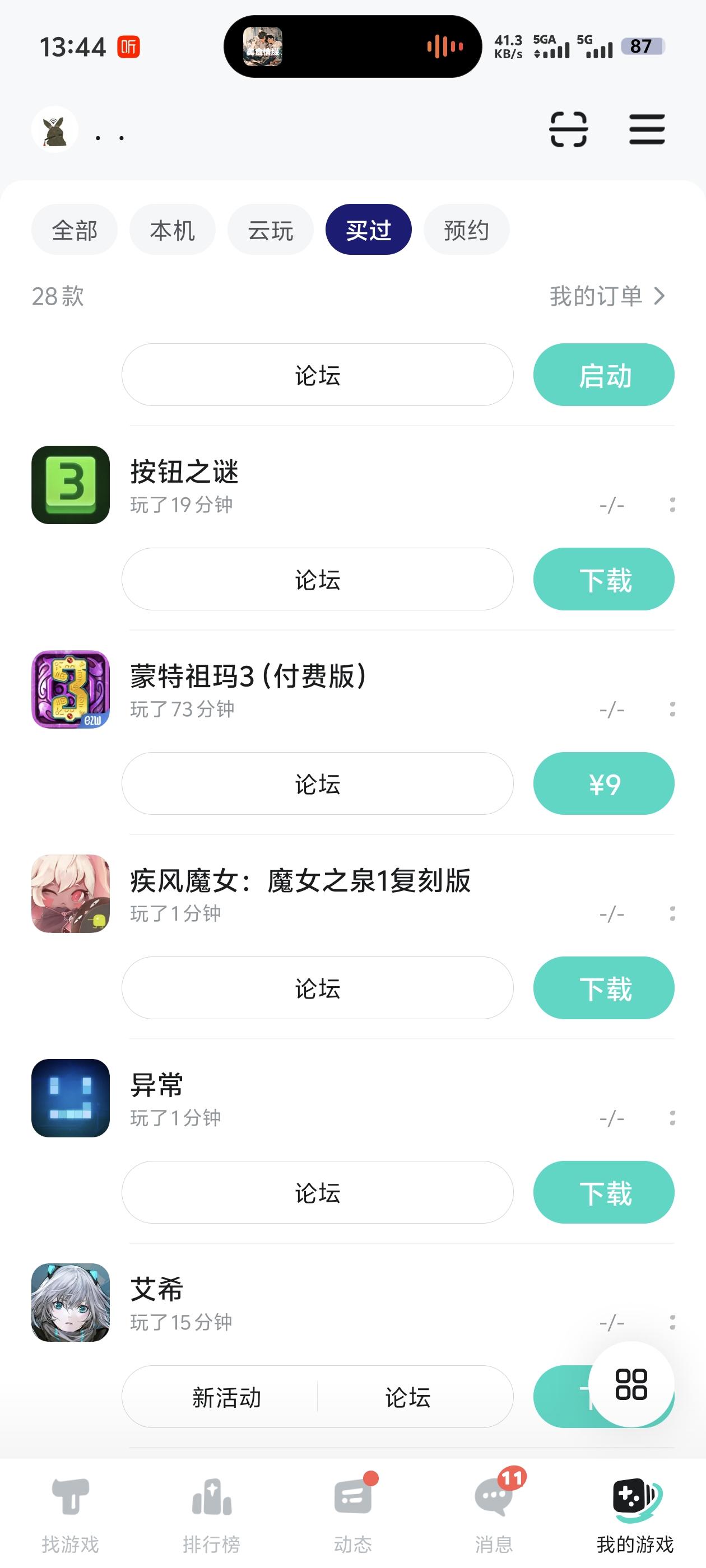This screenshot has width=706, height=1568.
Task: Download 疾风魔女：魔女之泉1复刻版
Action: pyautogui.click(x=603, y=988)
